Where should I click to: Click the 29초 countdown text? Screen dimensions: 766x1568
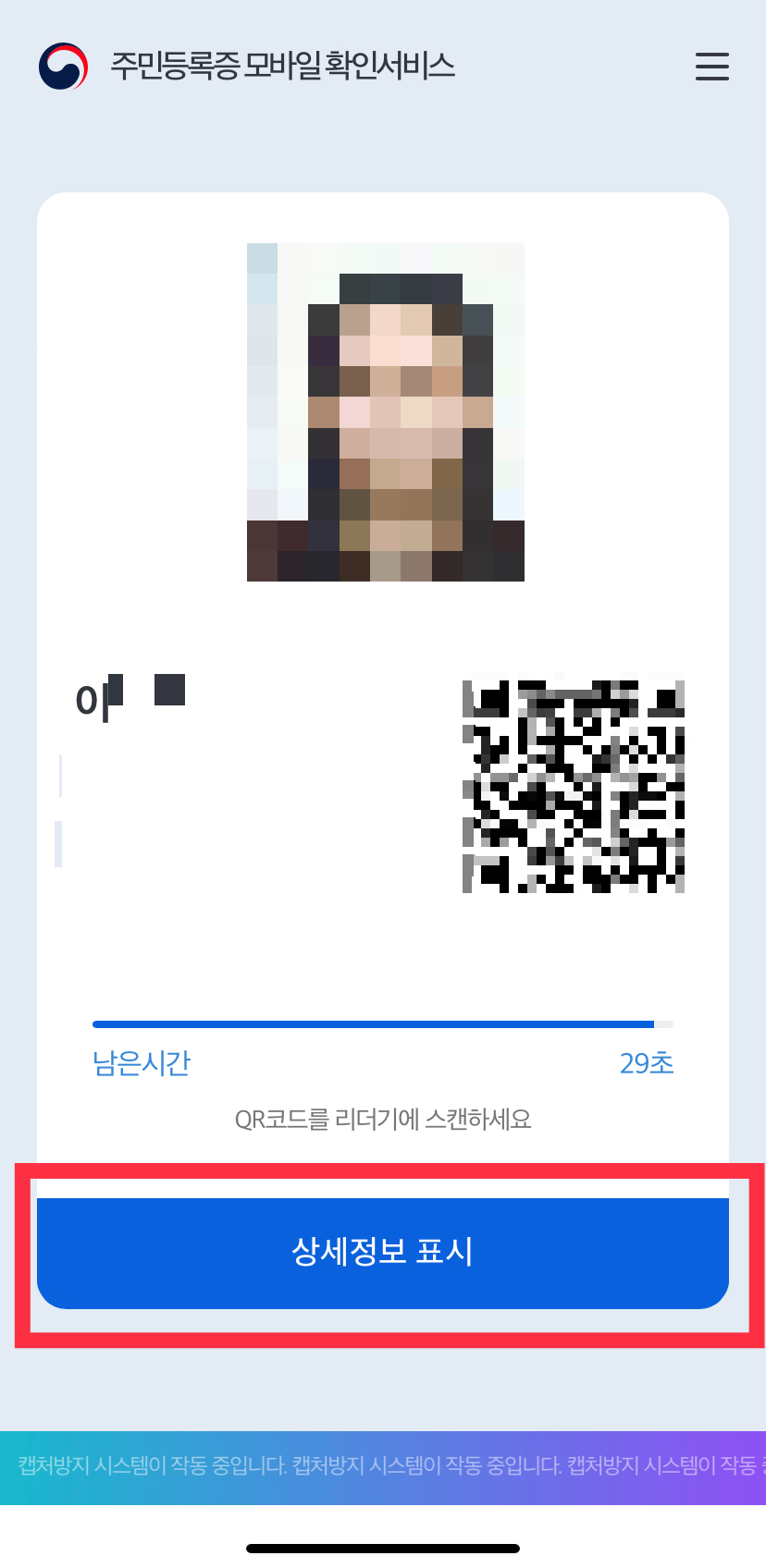click(x=646, y=1063)
